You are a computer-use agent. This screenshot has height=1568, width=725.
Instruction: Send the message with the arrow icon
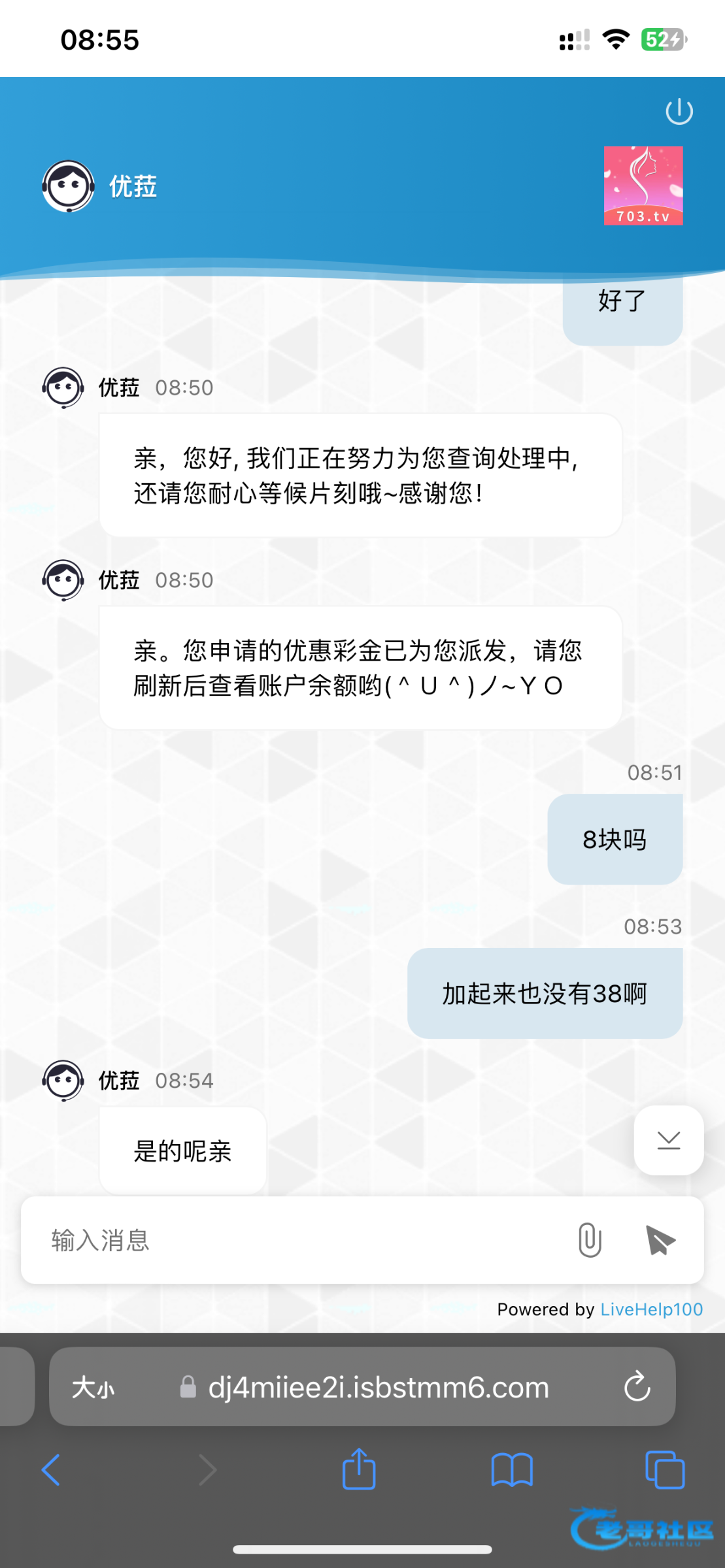pyautogui.click(x=660, y=1240)
